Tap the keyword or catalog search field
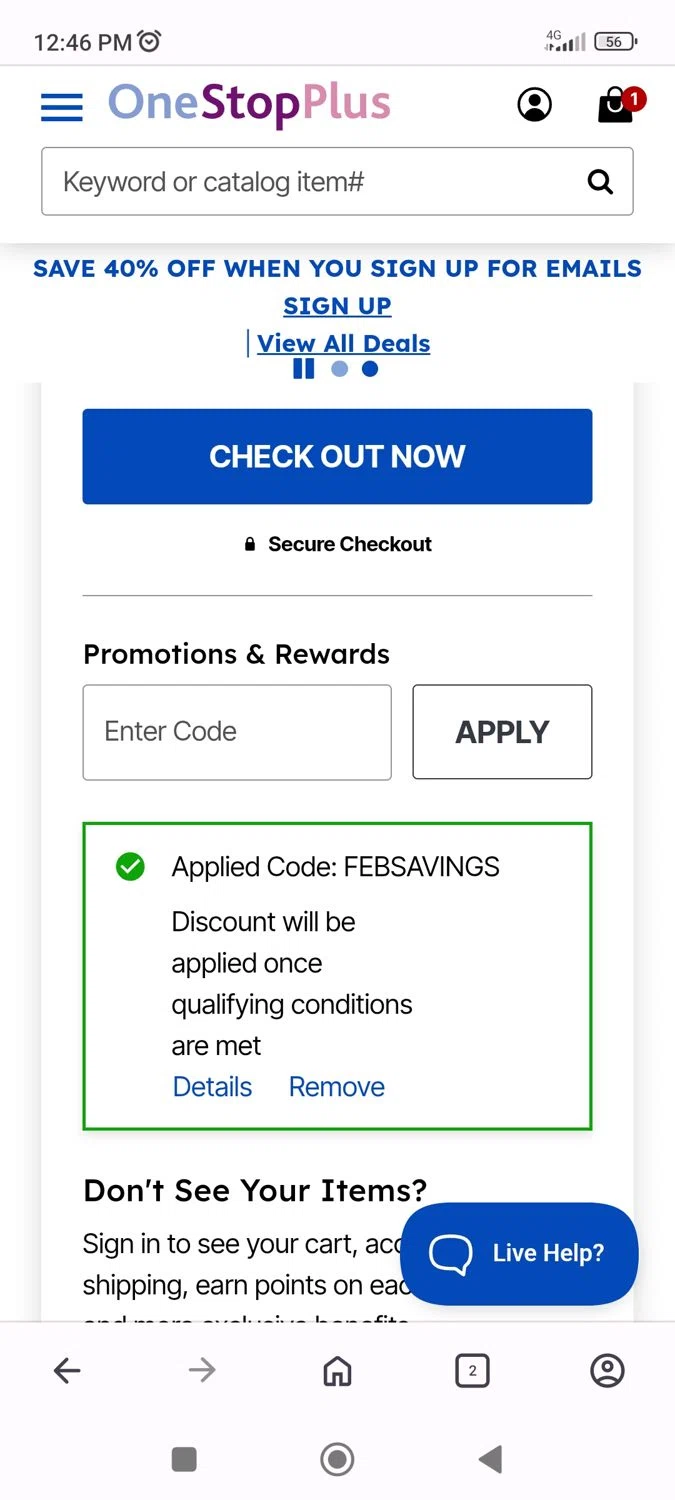This screenshot has height=1500, width=675. [310, 181]
